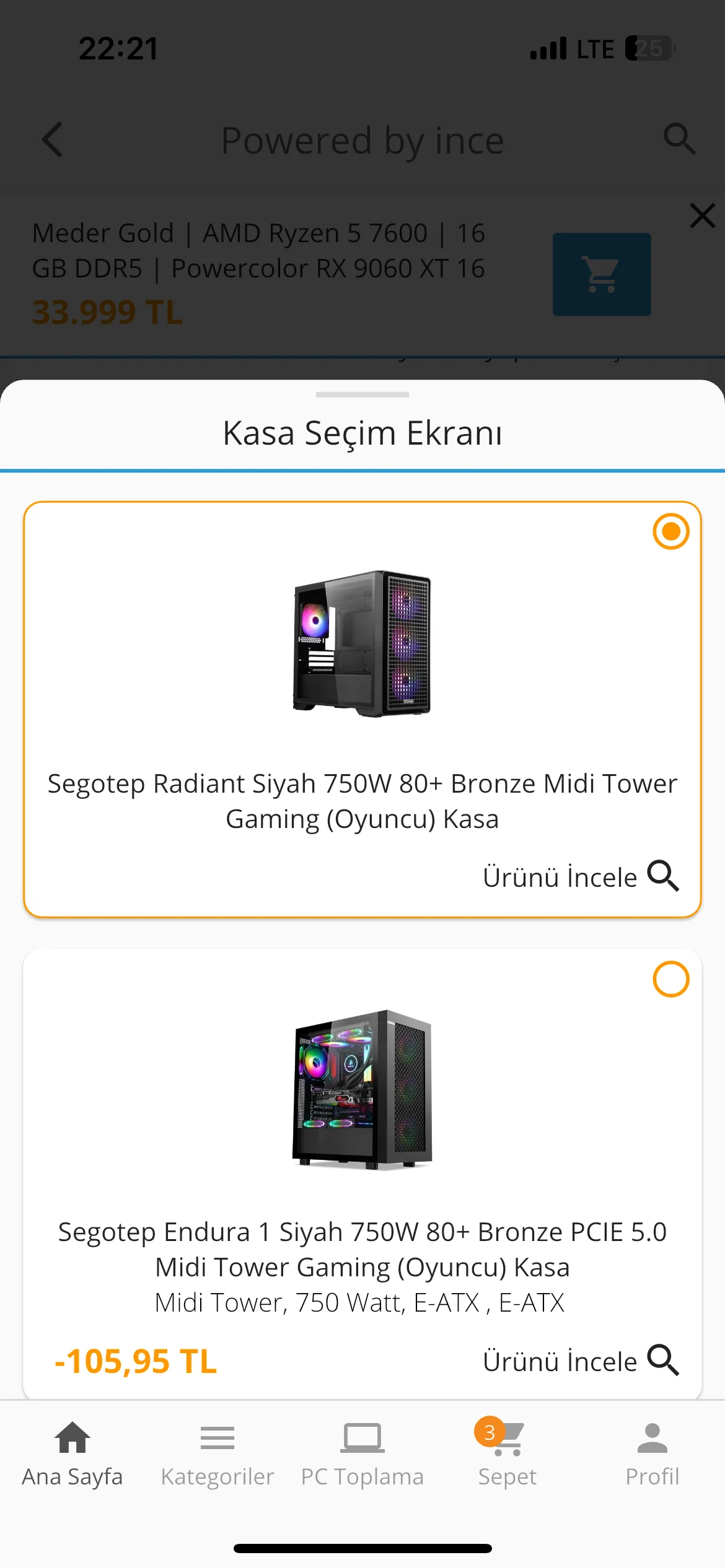Open the Segotep Radiant case image
Screen dimensions: 725x1568
click(362, 644)
